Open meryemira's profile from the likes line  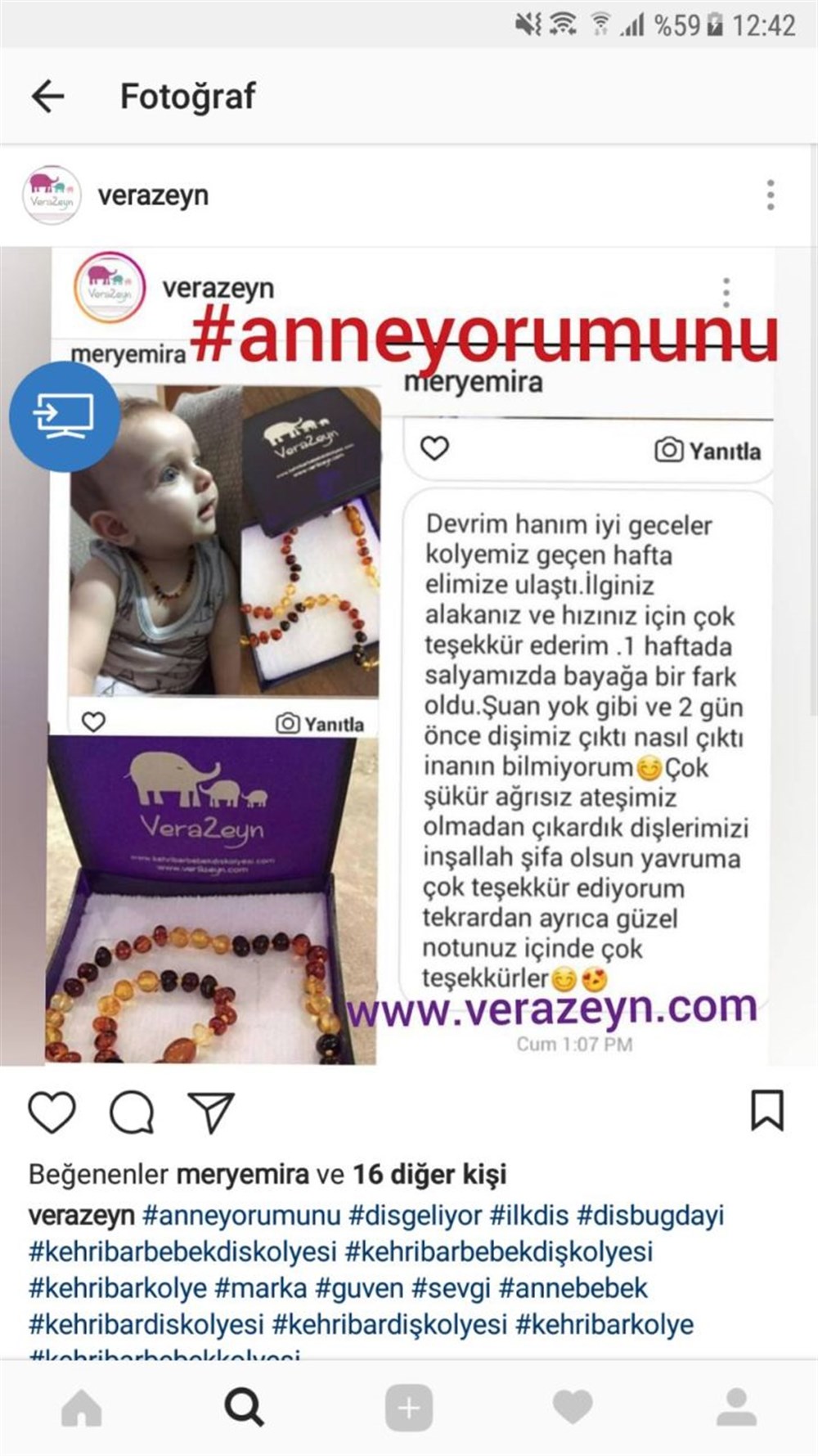pyautogui.click(x=242, y=1175)
